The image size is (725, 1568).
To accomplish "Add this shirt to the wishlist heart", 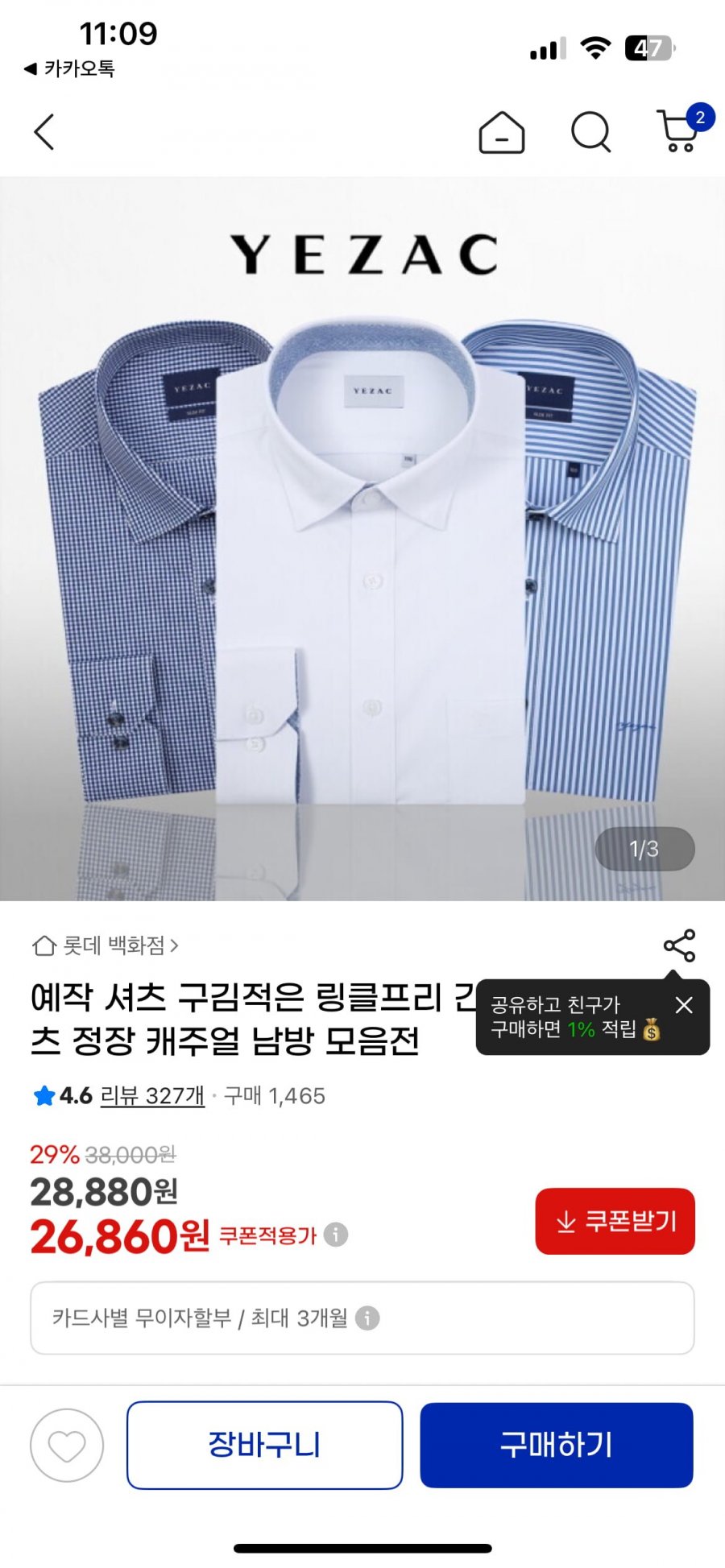I will click(x=67, y=1446).
